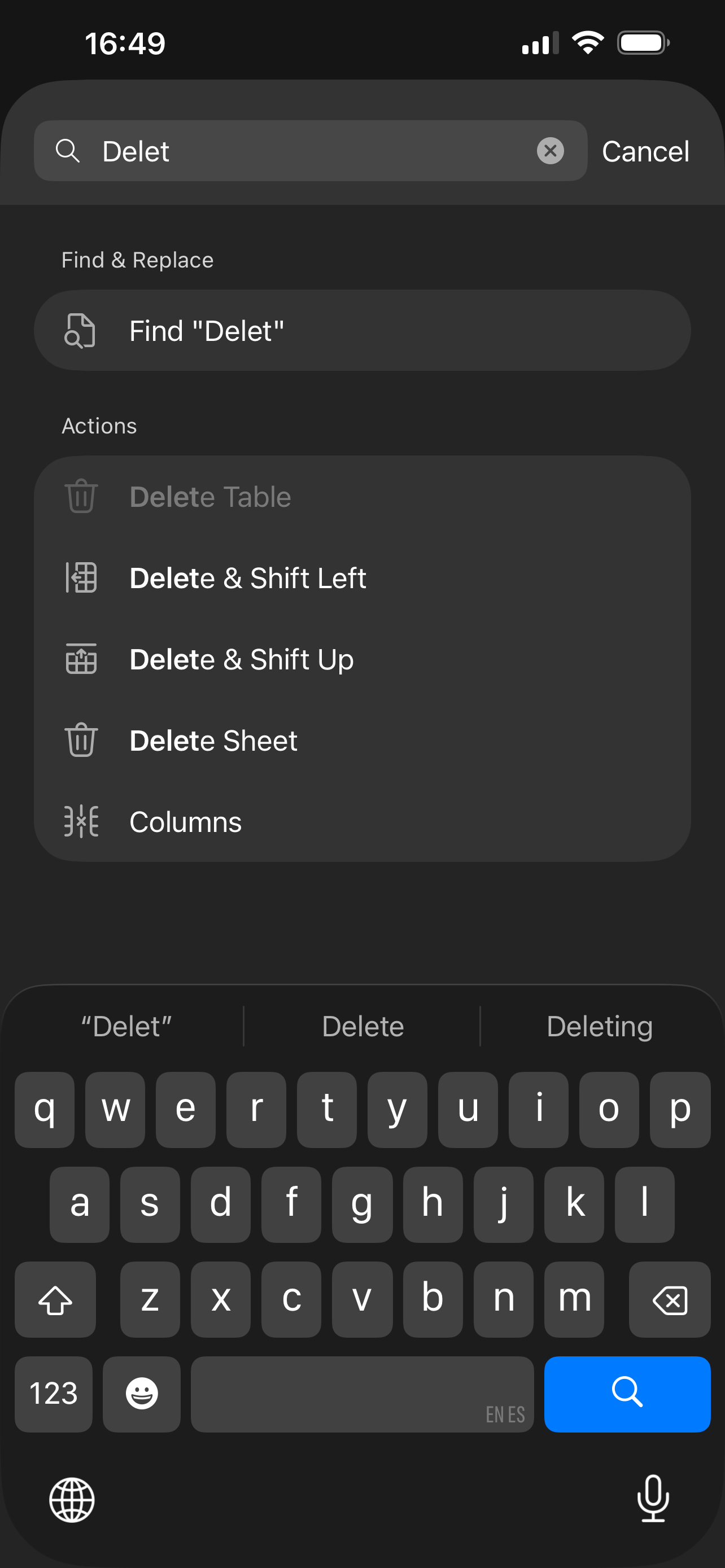The image size is (725, 1568).
Task: Choose Delete & Shift Up action
Action: [362, 659]
